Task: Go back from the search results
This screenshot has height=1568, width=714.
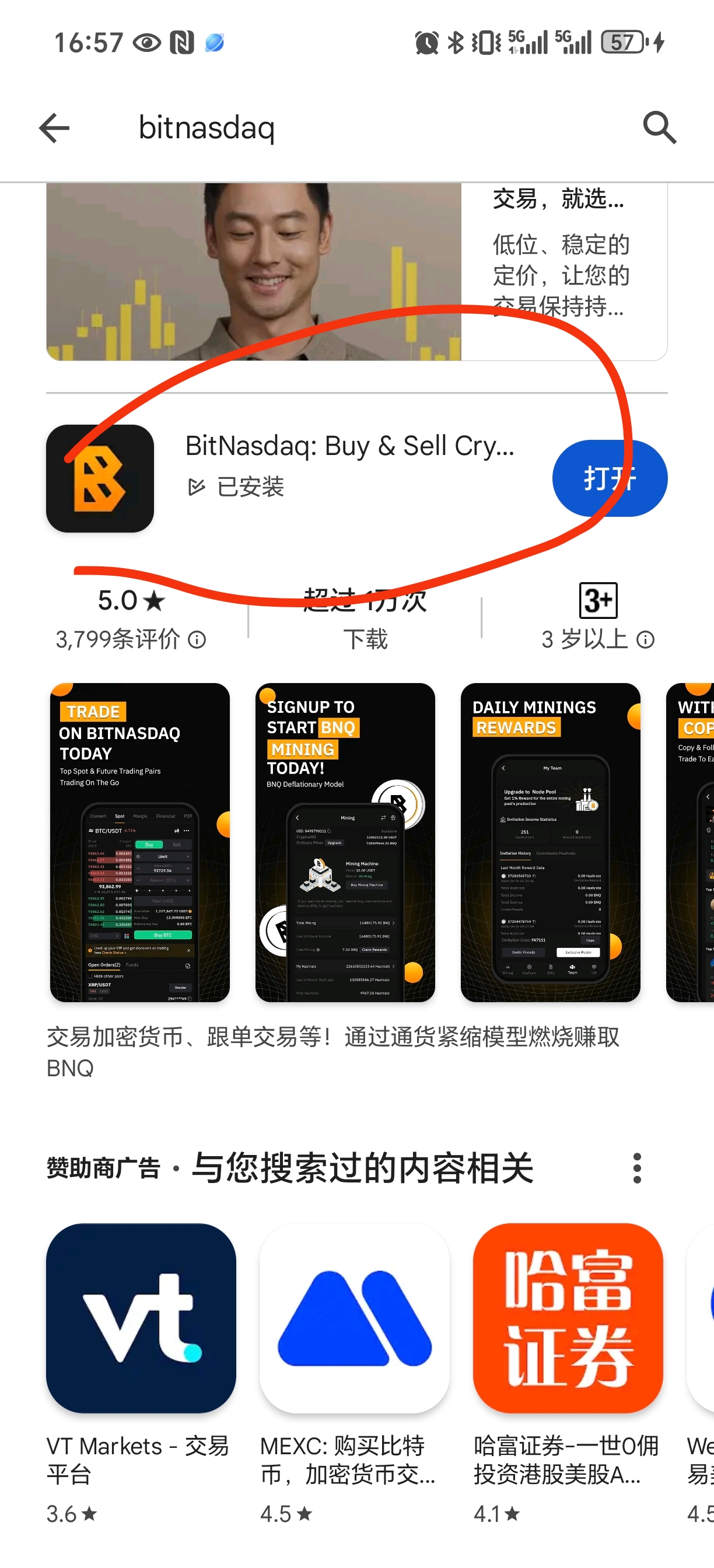Action: point(54,128)
